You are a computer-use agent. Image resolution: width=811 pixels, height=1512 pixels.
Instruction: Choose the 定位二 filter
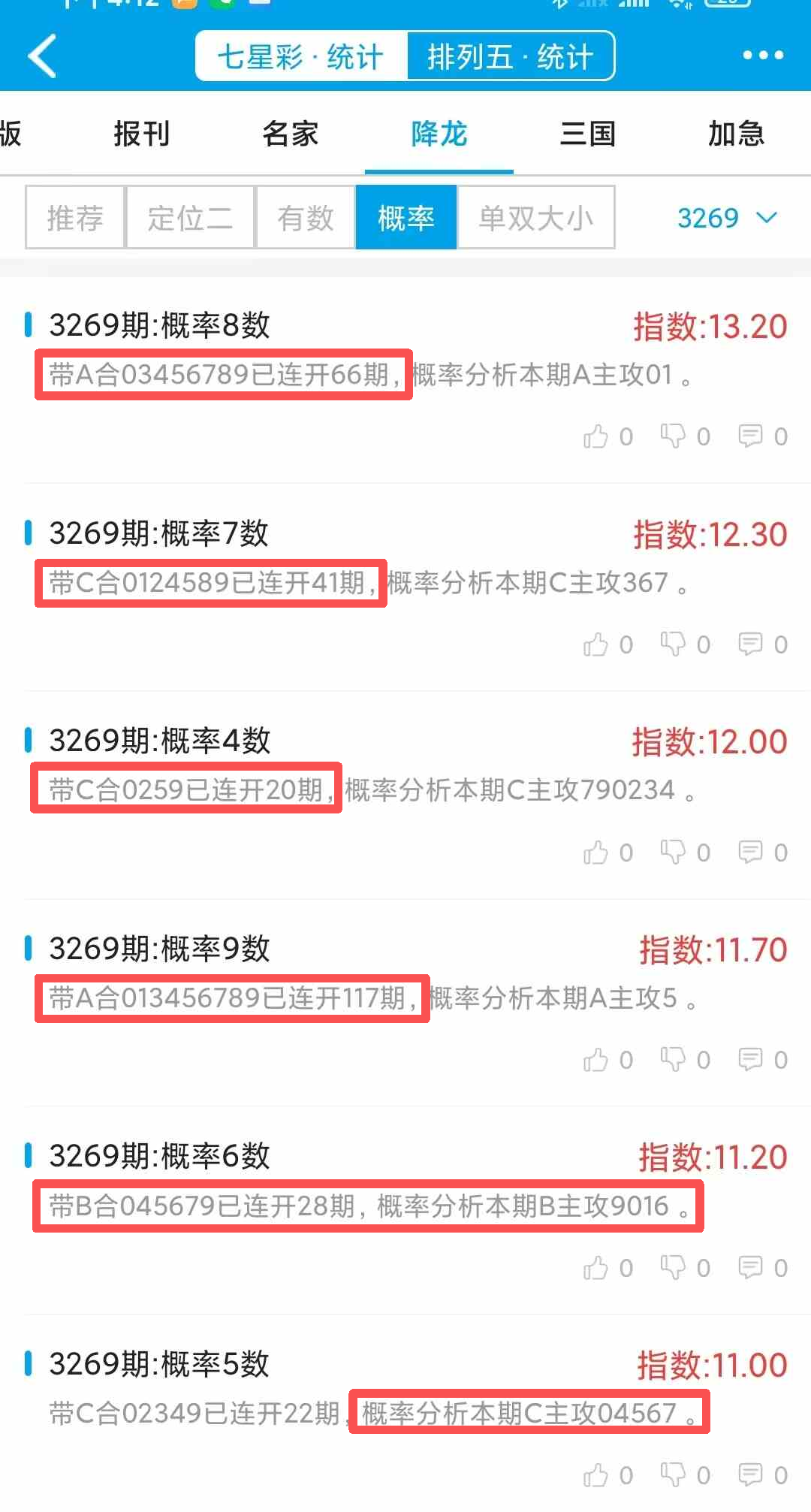click(x=190, y=218)
